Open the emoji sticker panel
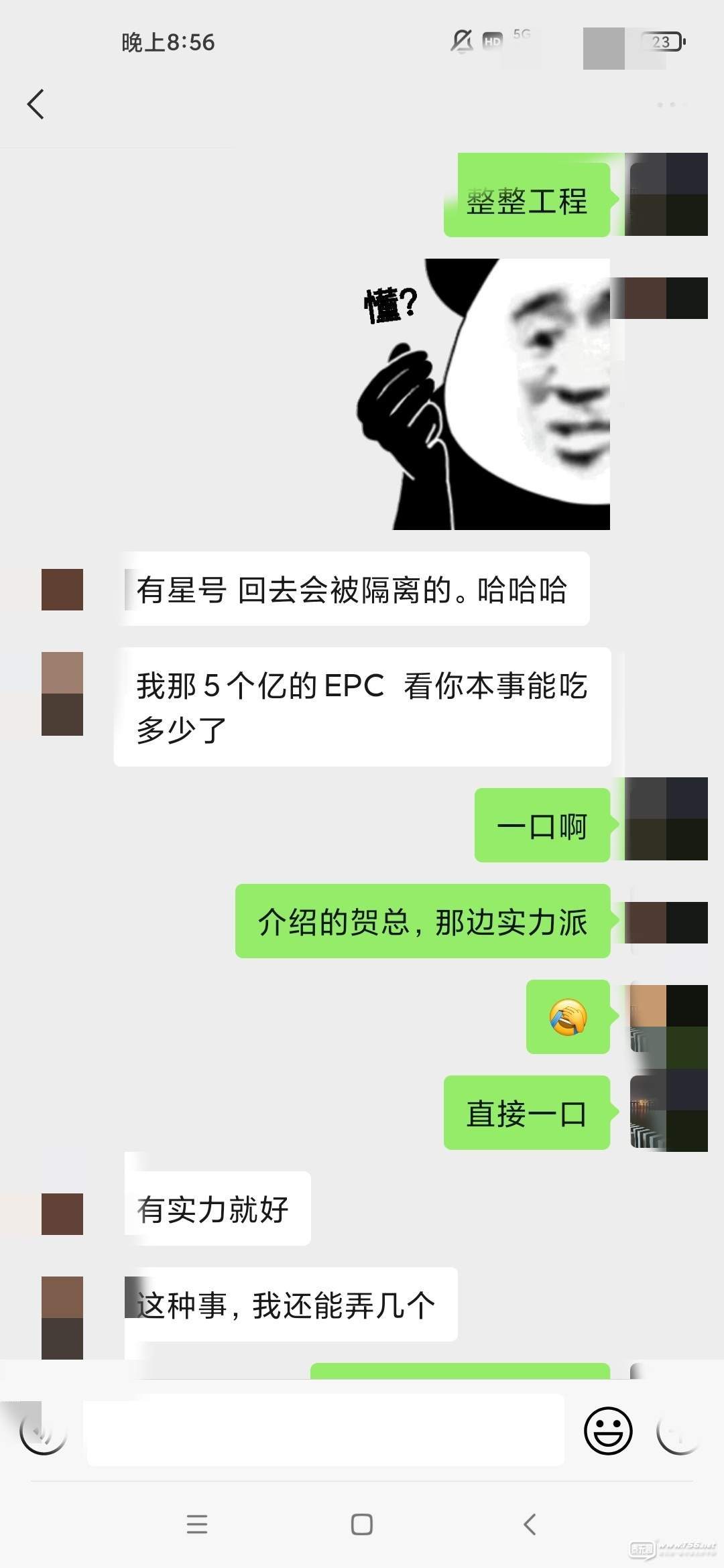 coord(608,1430)
